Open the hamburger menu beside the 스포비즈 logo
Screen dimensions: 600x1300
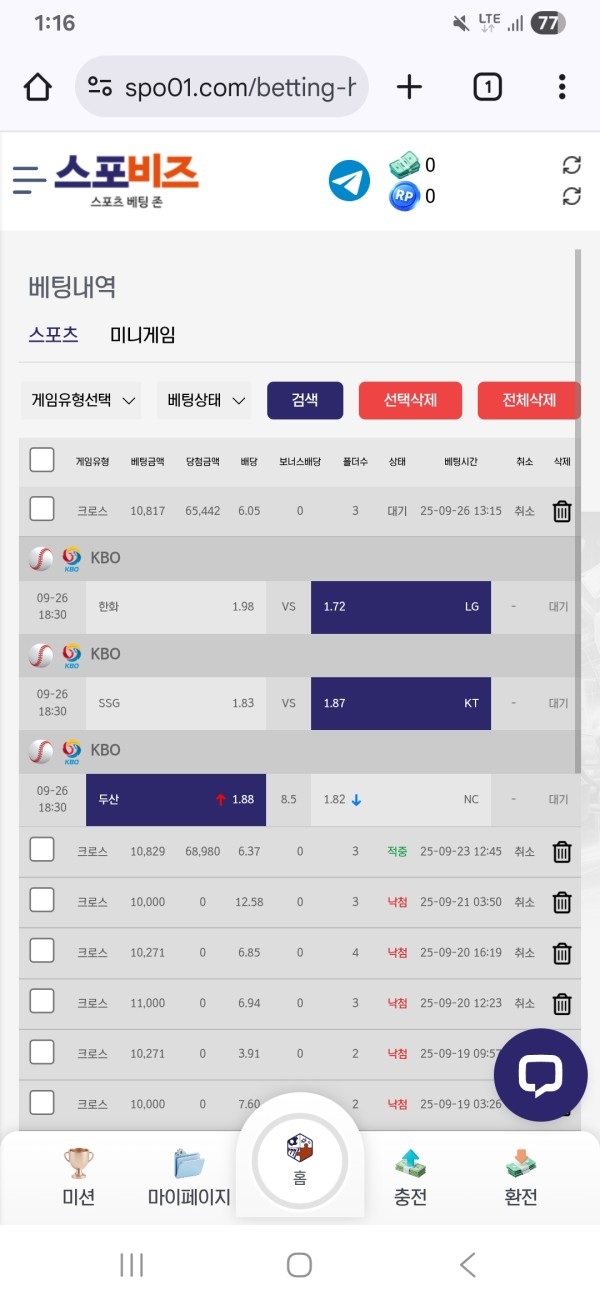[x=29, y=179]
